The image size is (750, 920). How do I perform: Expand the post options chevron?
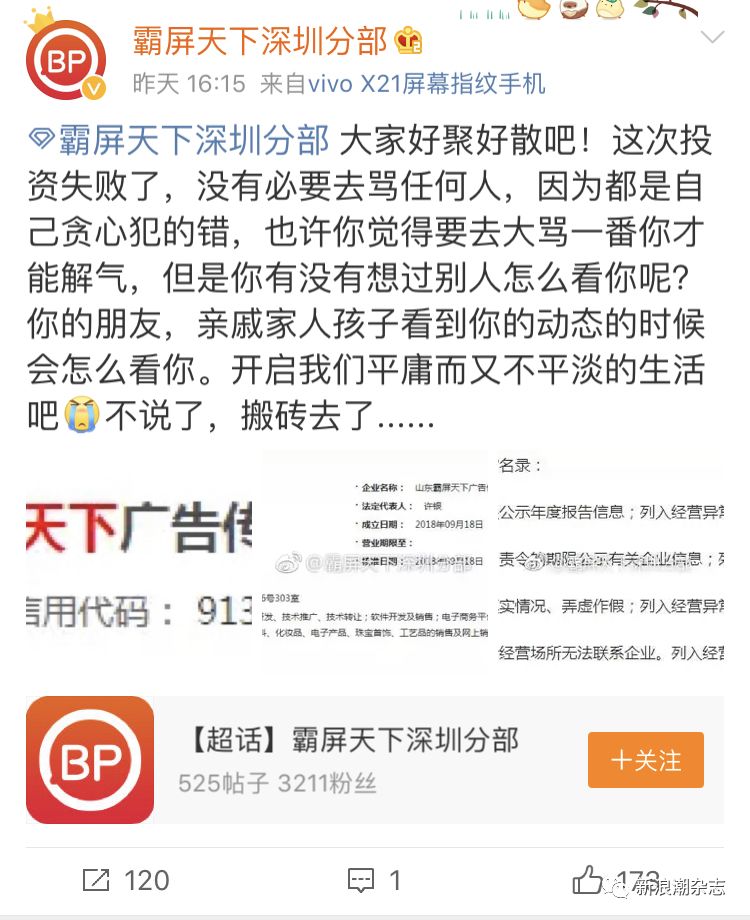[x=712, y=38]
